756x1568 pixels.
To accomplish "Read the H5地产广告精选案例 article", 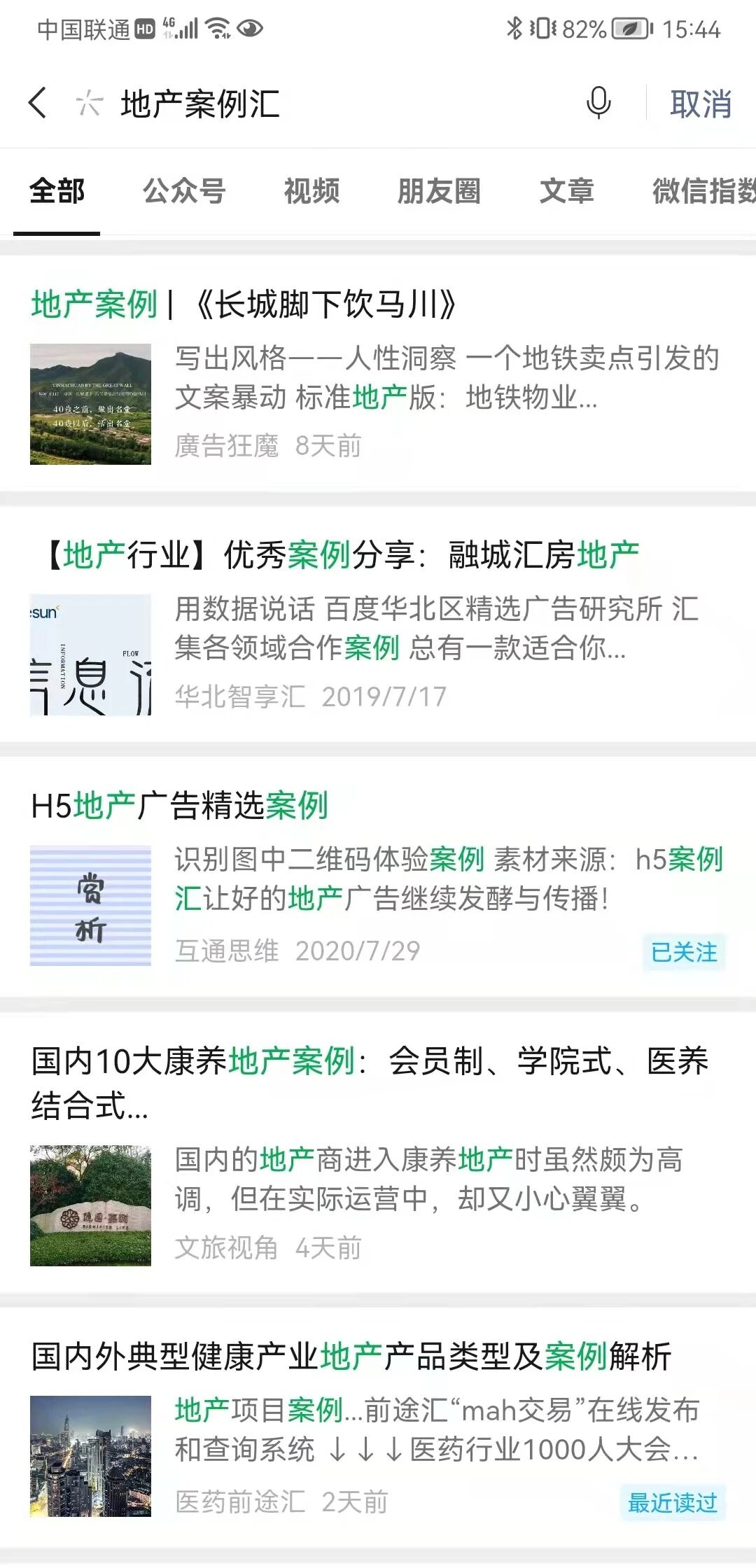I will pos(180,806).
